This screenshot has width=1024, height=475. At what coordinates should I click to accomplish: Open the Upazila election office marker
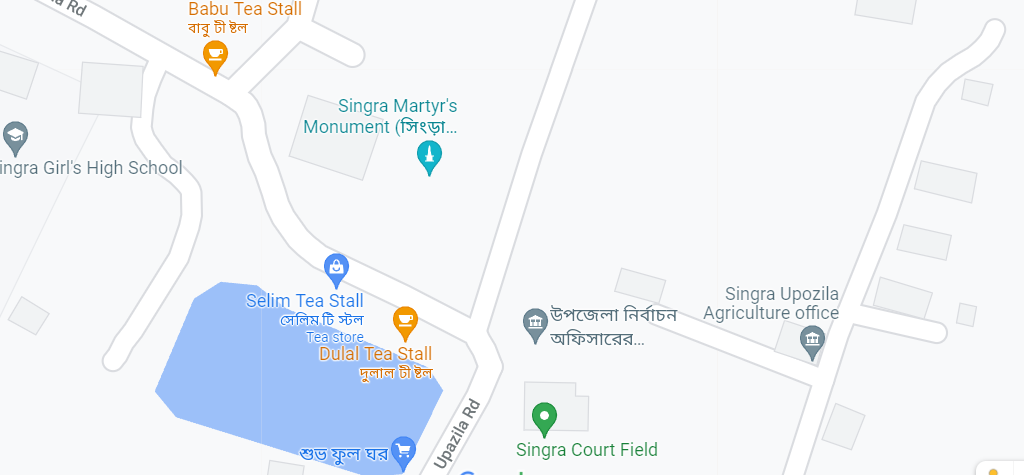534,322
